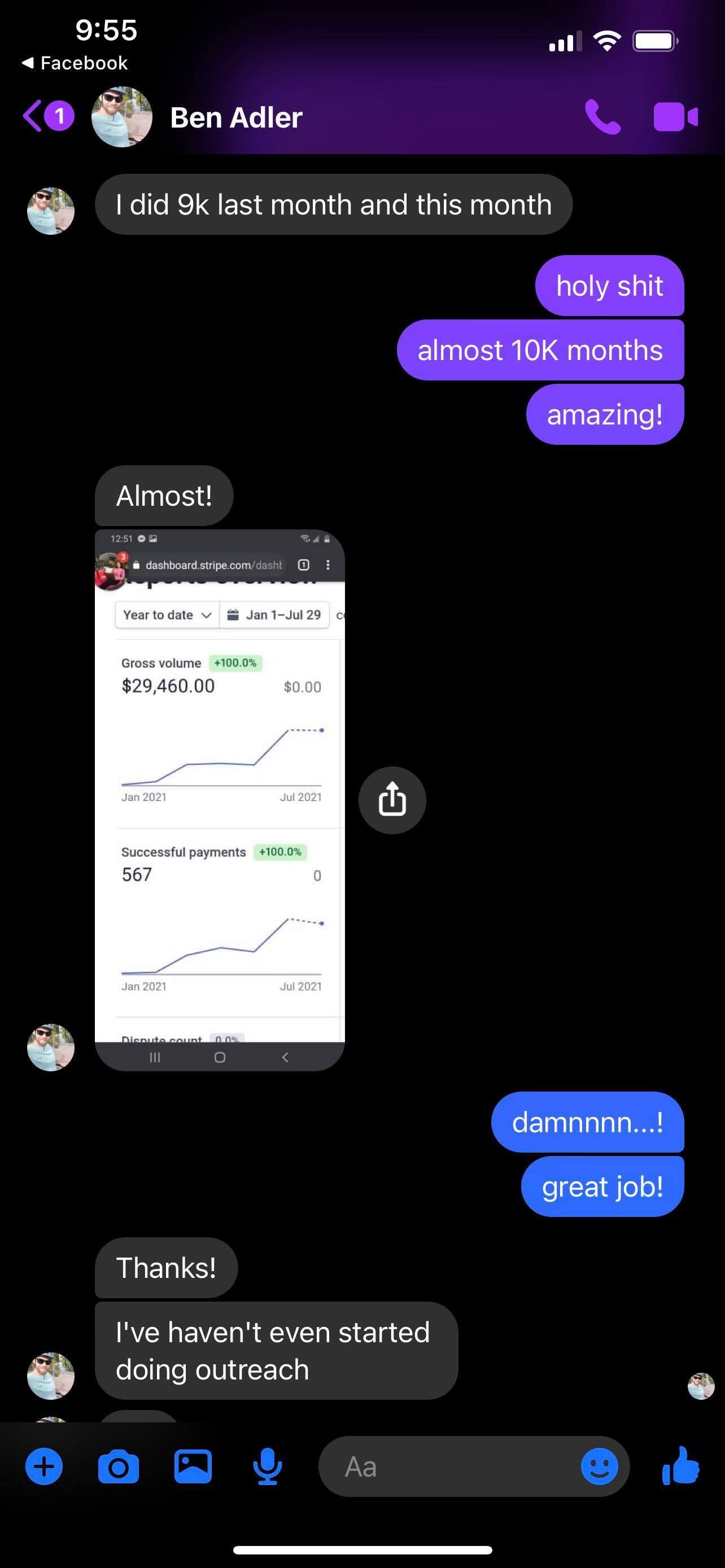725x1568 pixels.
Task: Record a voice message
Action: [x=267, y=1467]
